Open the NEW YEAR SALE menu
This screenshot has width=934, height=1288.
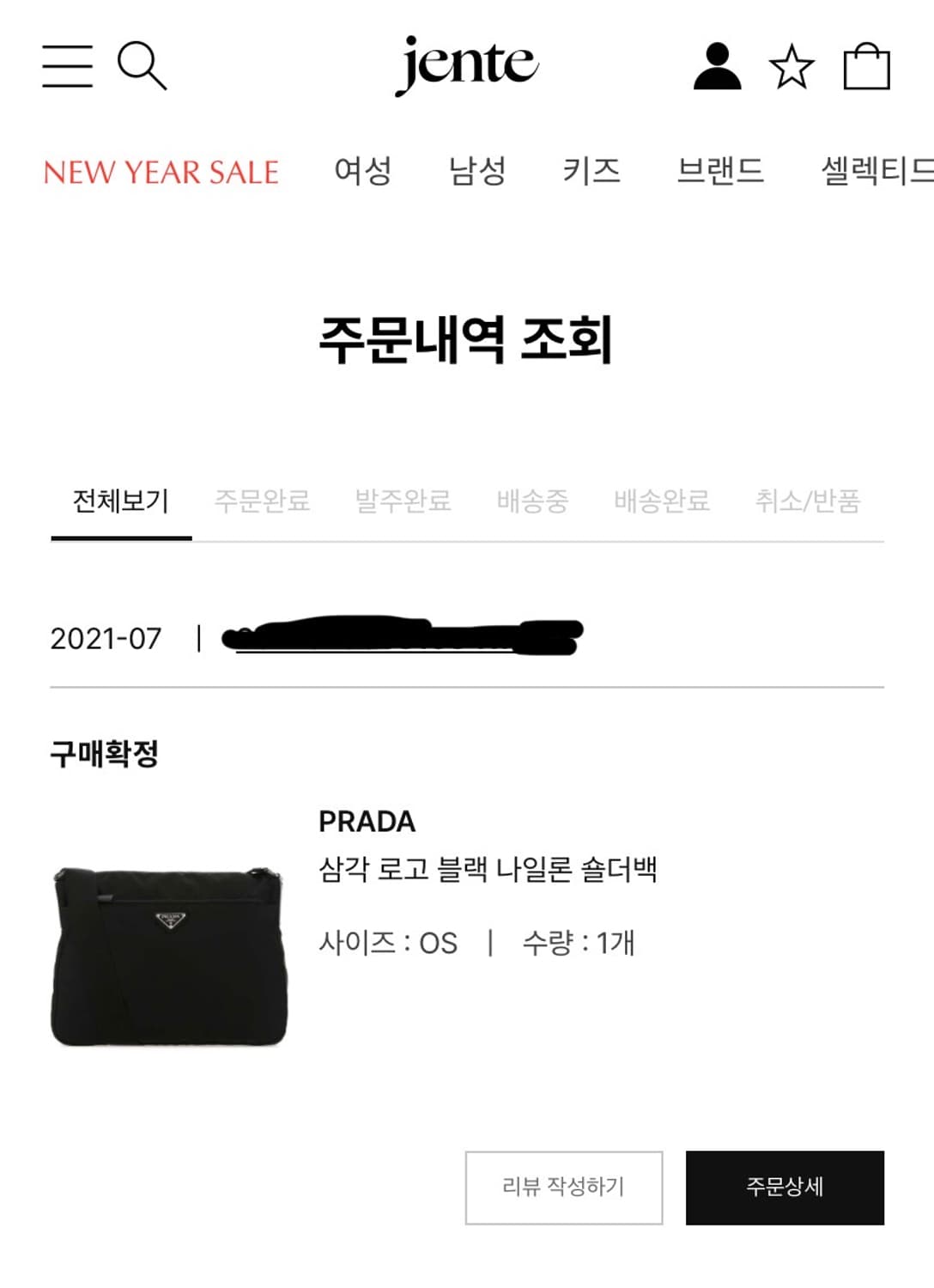[164, 170]
